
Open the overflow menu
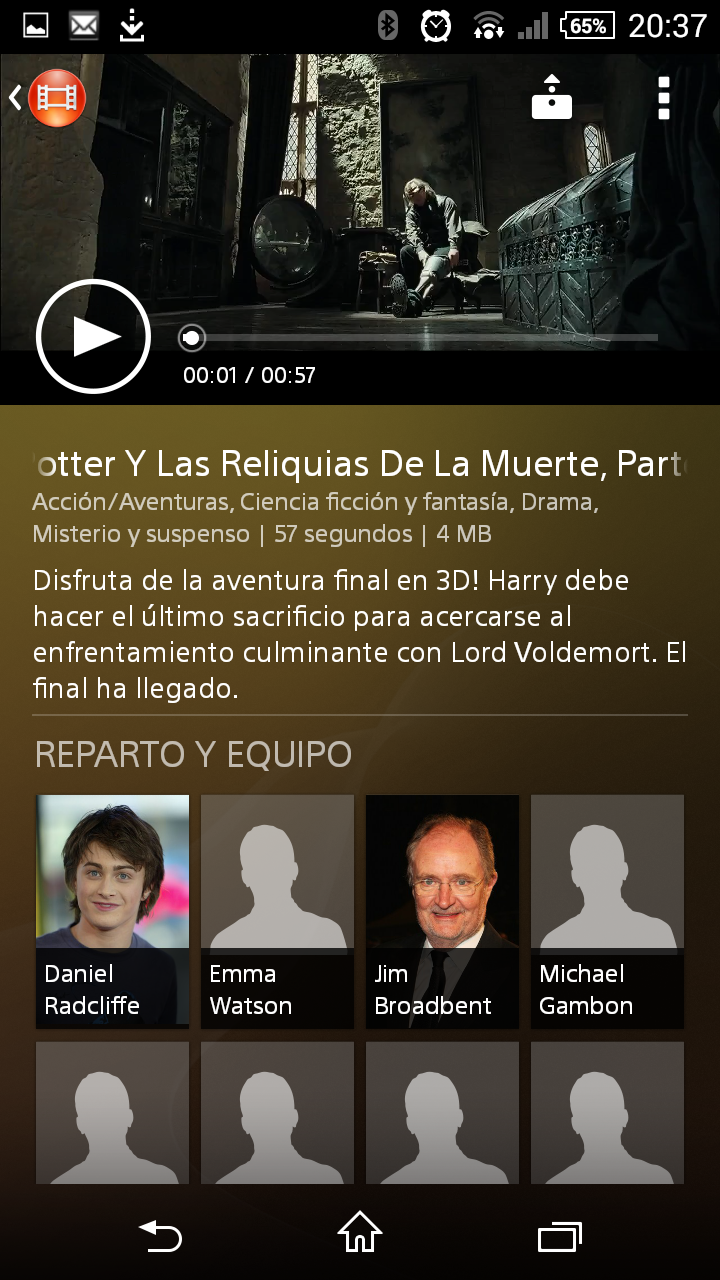(x=664, y=98)
